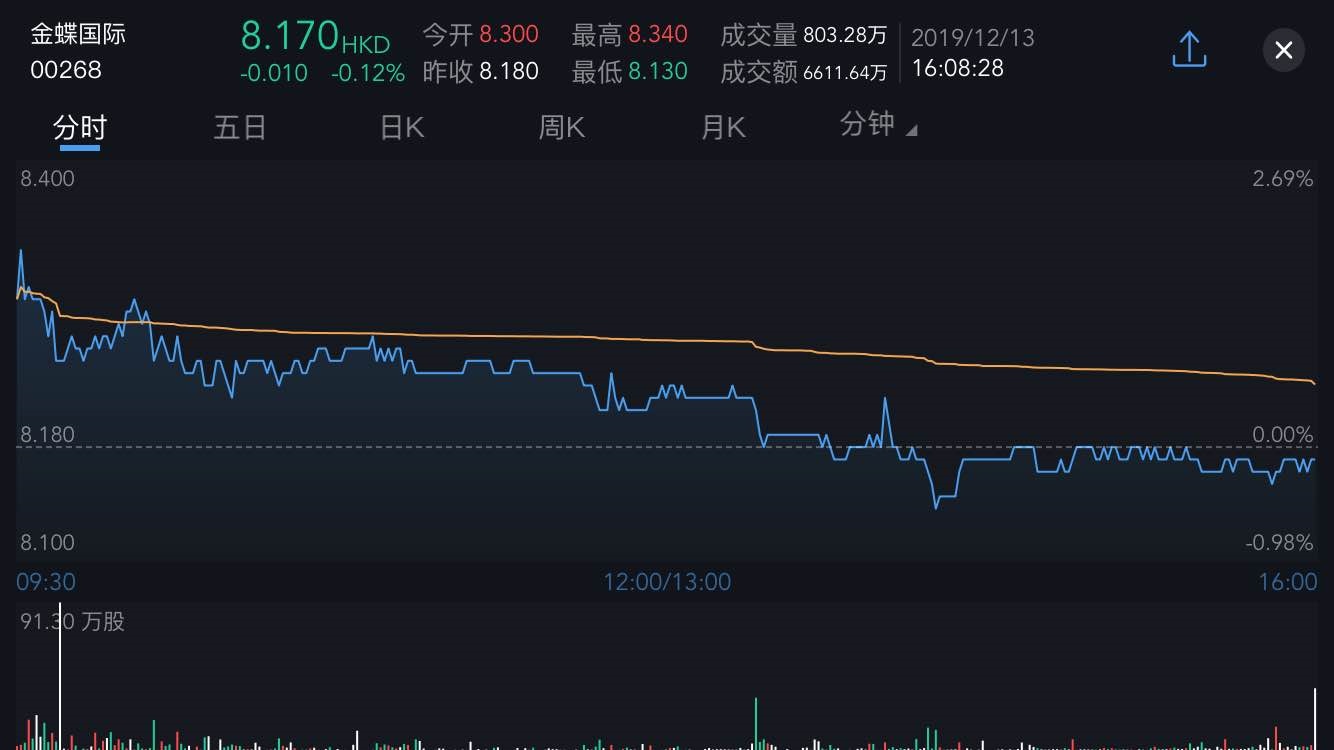Open the 周K weekly candlestick tab
Screen dimensions: 1334x750
[562, 128]
